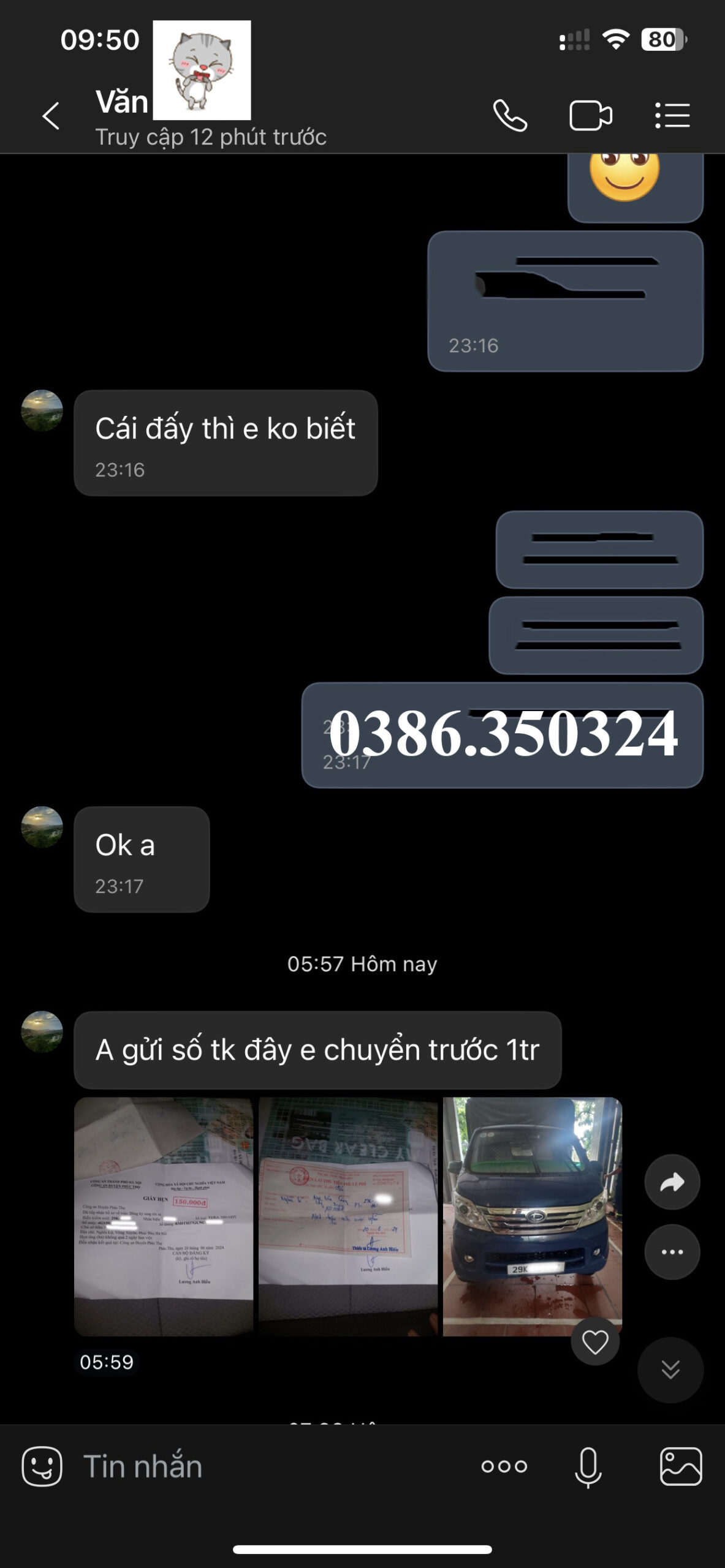Go back from the Văn chat
Viewport: 725px width, 1568px height.
pos(51,116)
